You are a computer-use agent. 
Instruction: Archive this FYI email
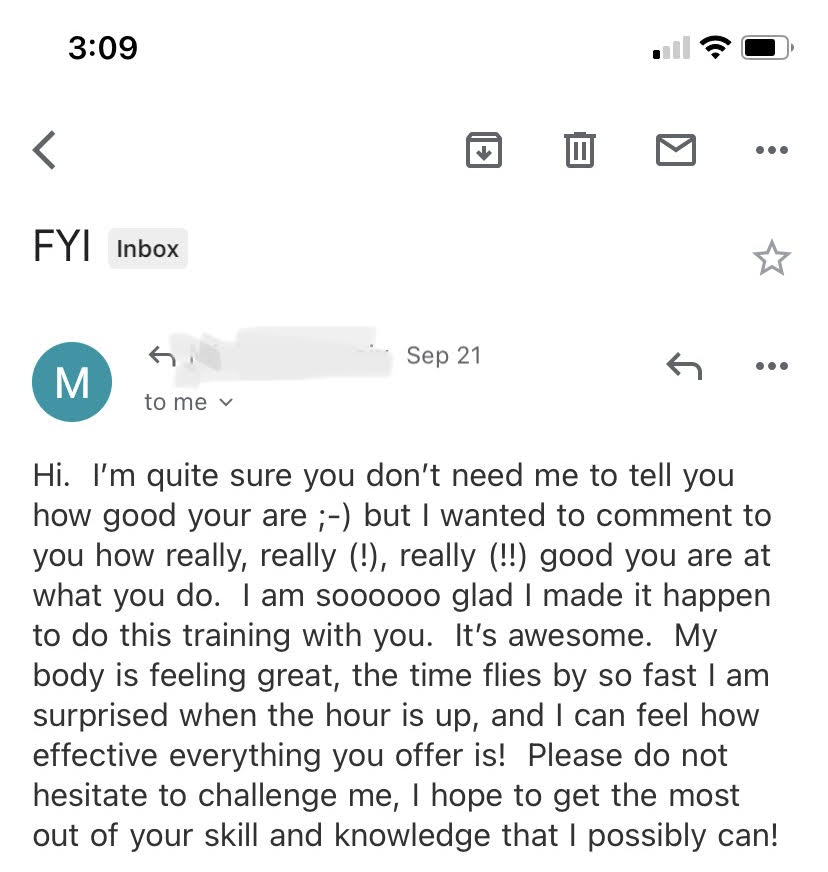coord(484,150)
